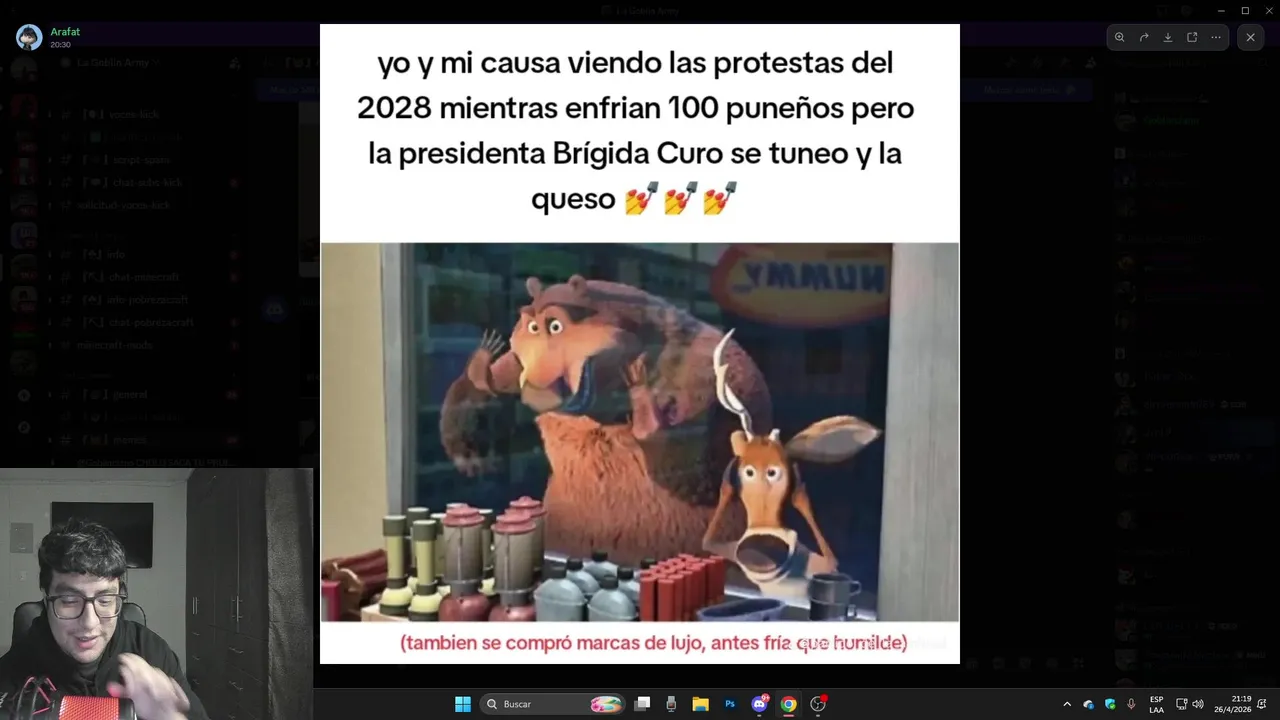Open OBS Studio from the taskbar
The image size is (1280, 720).
coord(818,704)
